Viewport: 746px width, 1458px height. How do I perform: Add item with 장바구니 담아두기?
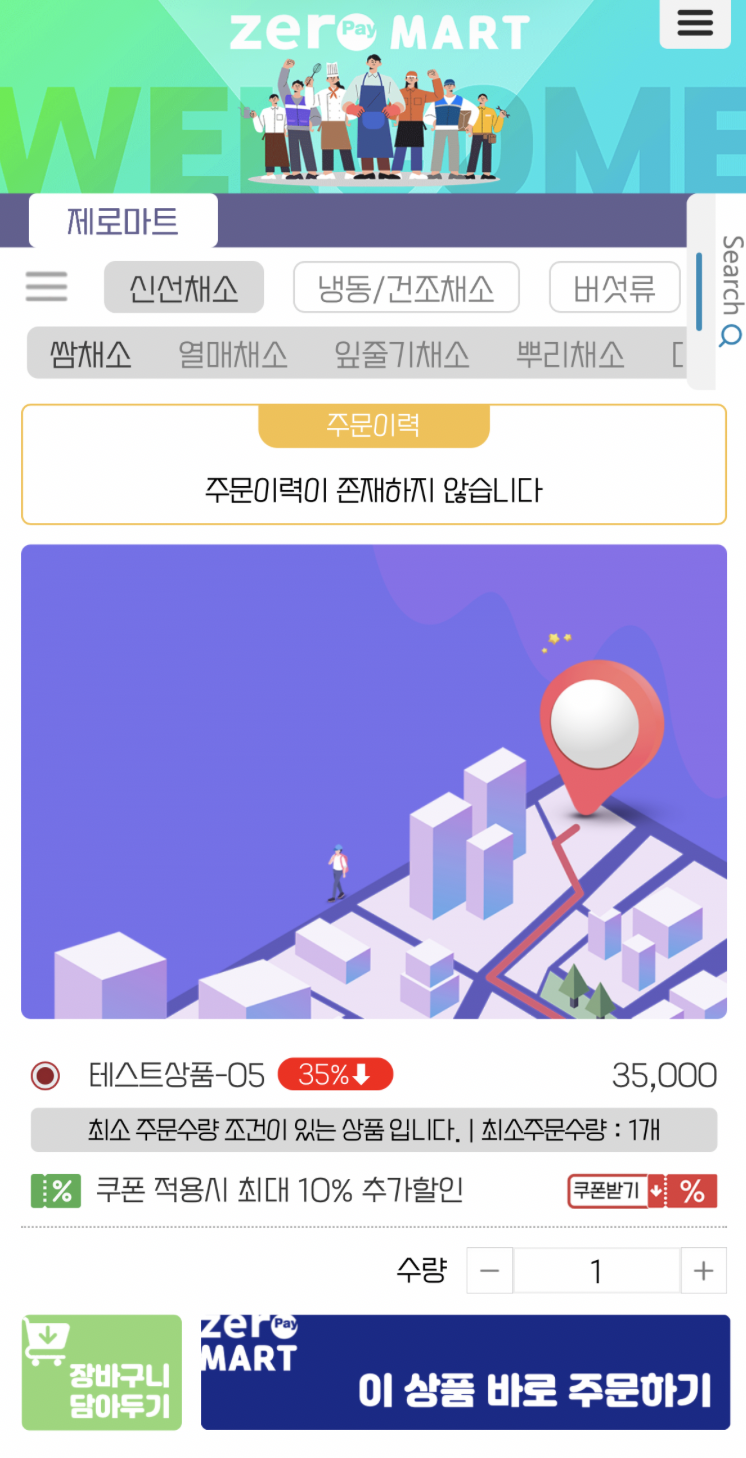102,1372
